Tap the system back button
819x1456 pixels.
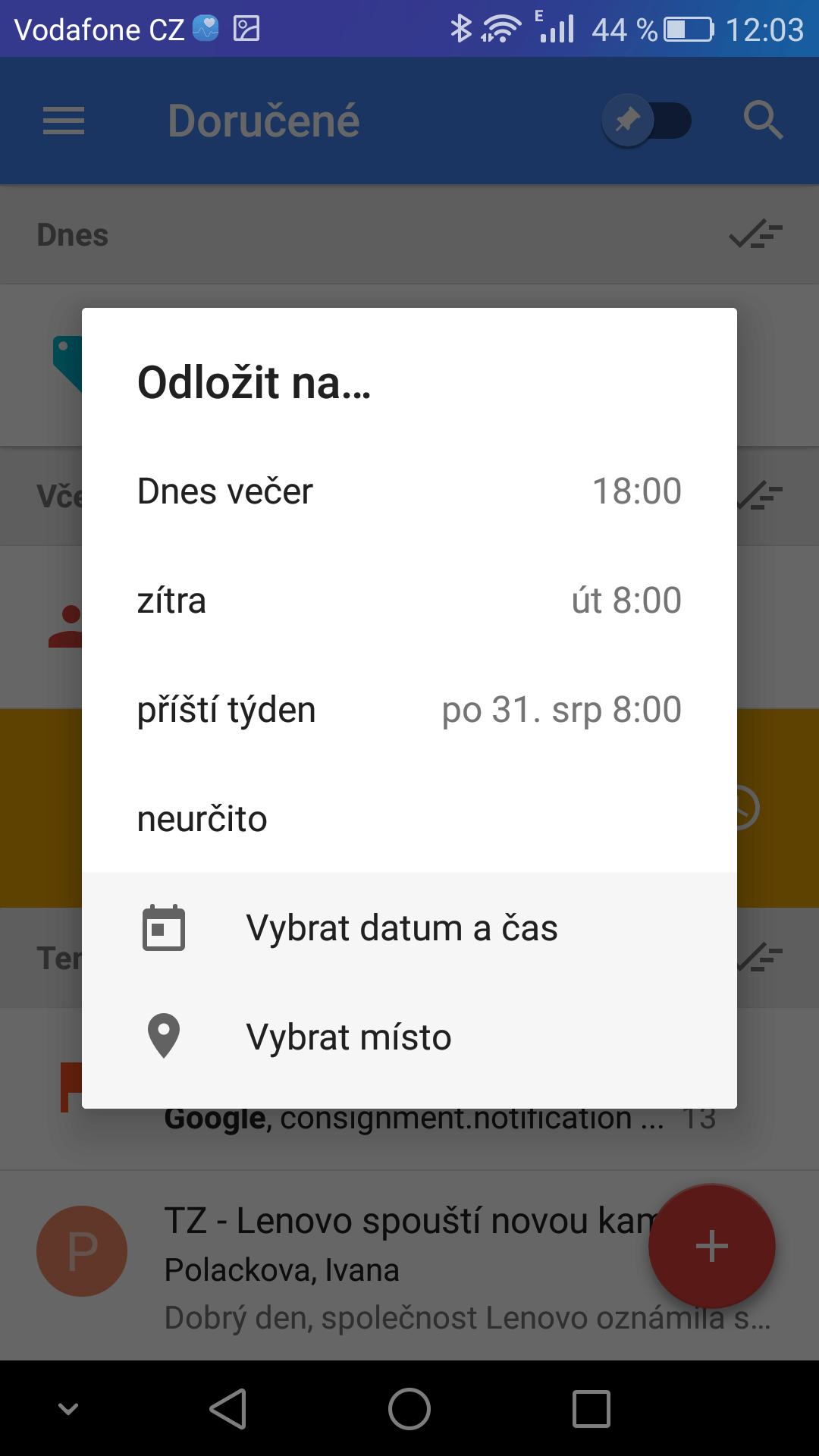[x=227, y=1409]
